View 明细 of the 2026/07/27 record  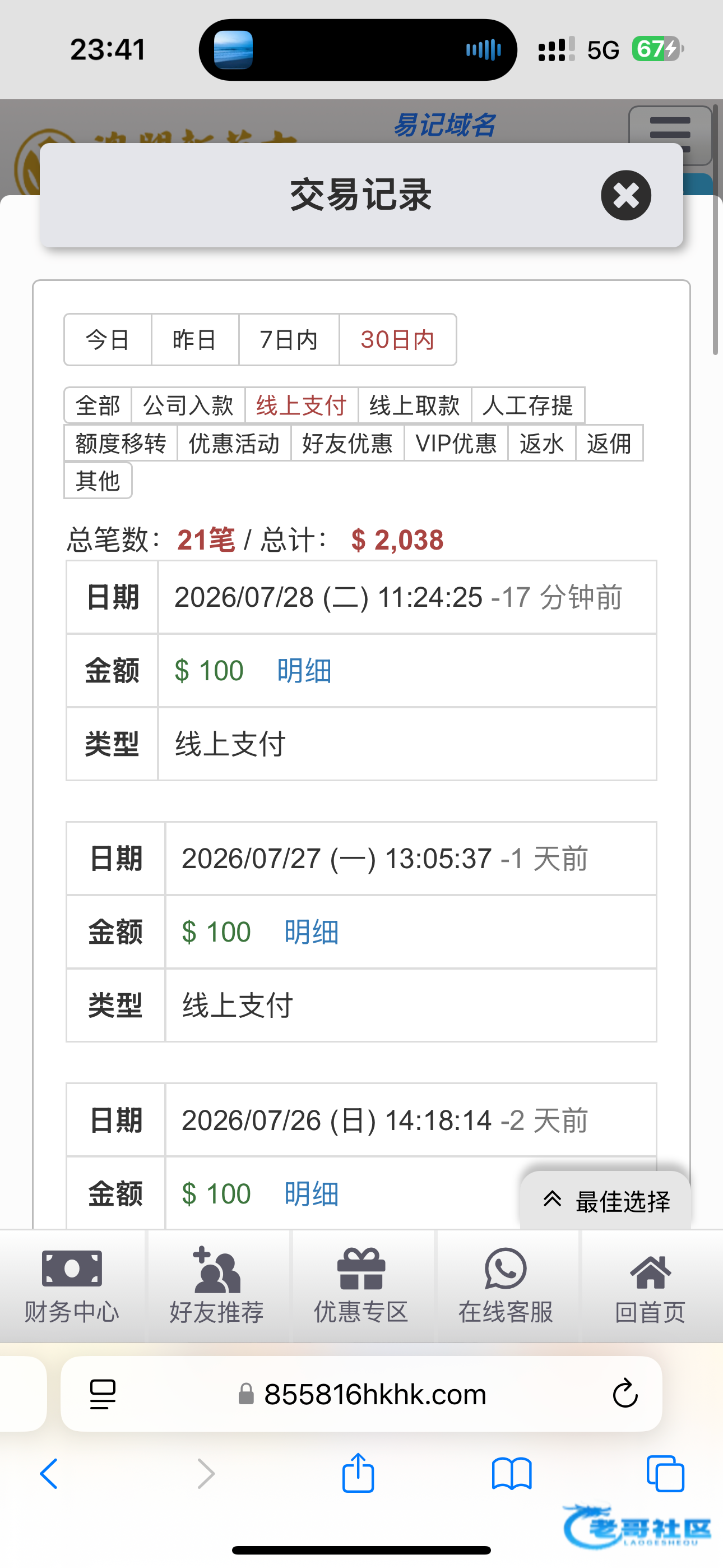pos(312,932)
